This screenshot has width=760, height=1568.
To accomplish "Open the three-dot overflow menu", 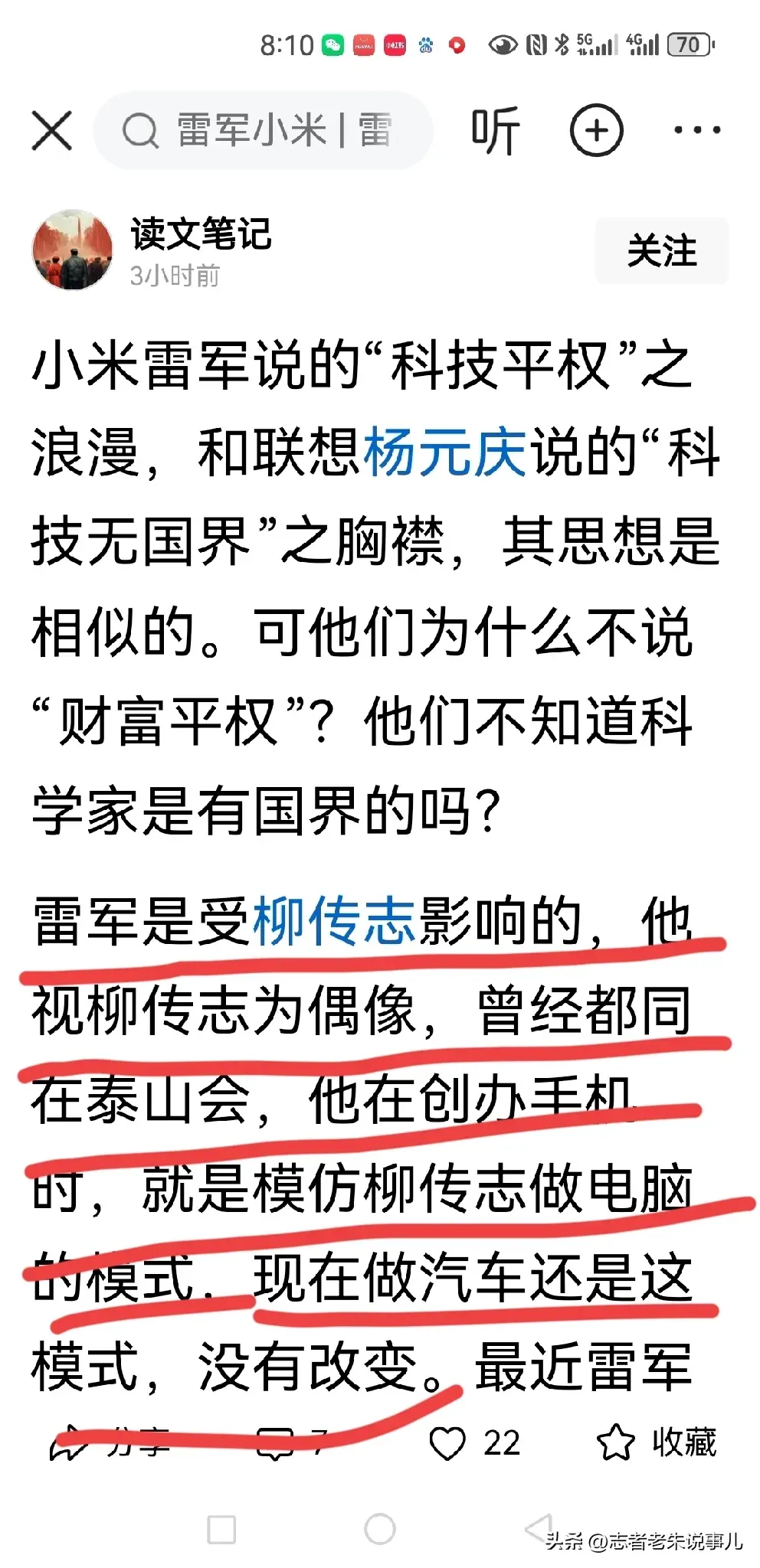I will coord(696,130).
